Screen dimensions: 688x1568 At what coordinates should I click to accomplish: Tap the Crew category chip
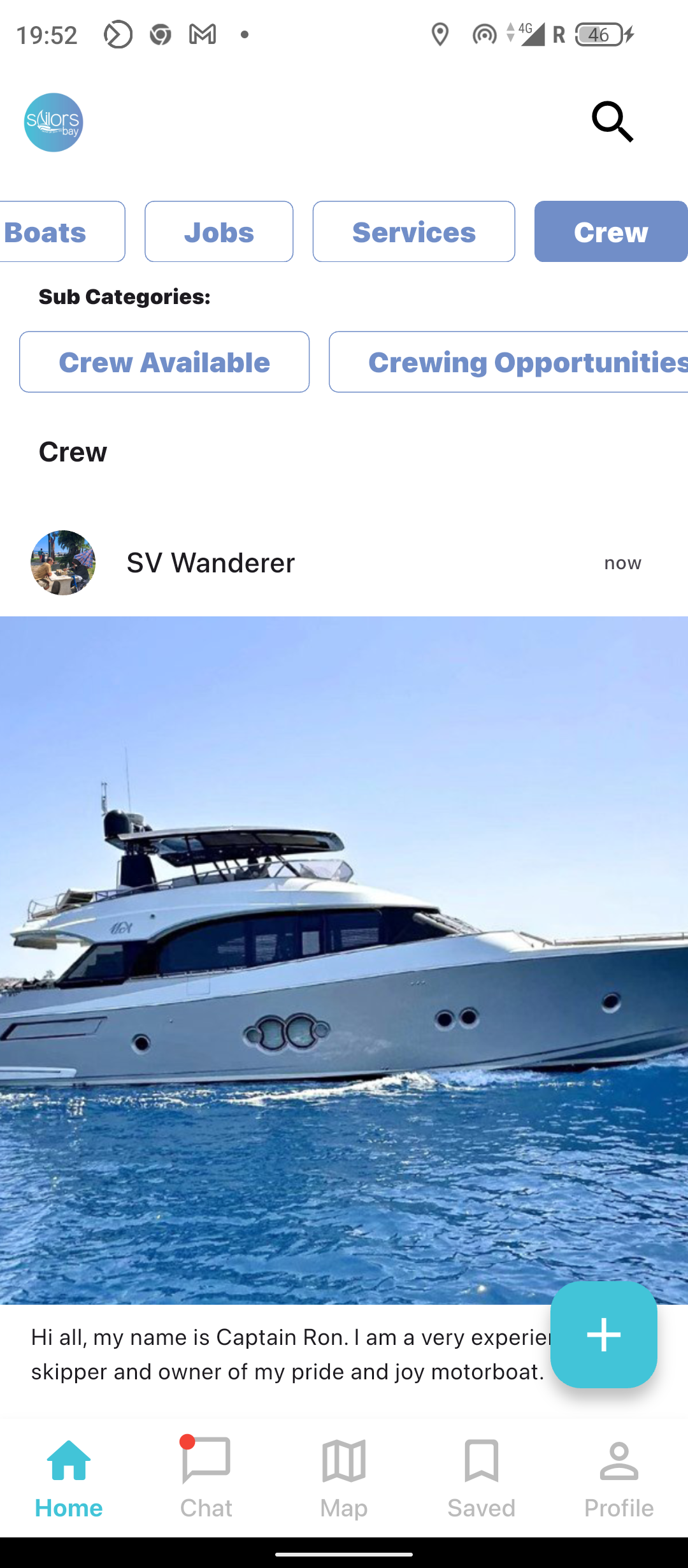tap(610, 232)
